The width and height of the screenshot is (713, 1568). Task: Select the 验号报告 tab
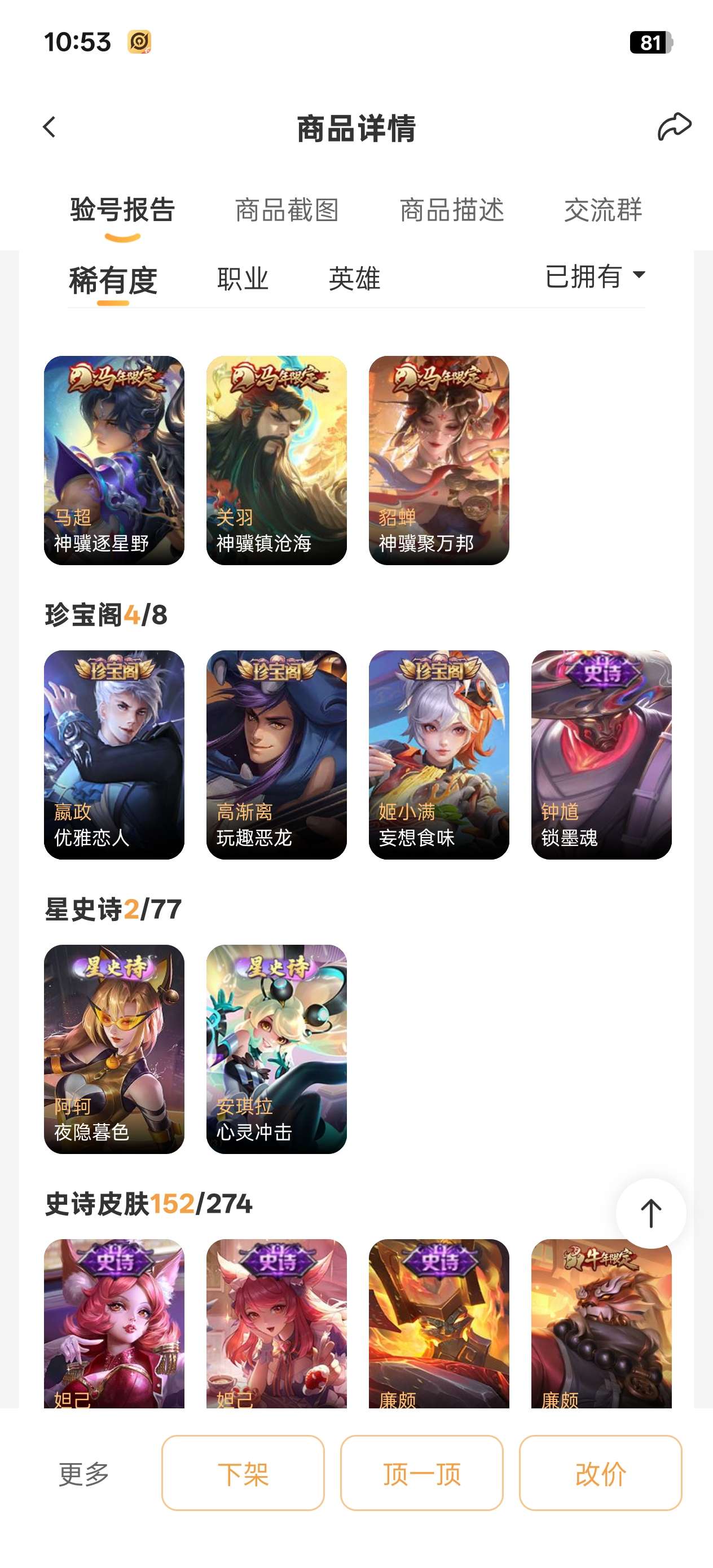coord(122,210)
